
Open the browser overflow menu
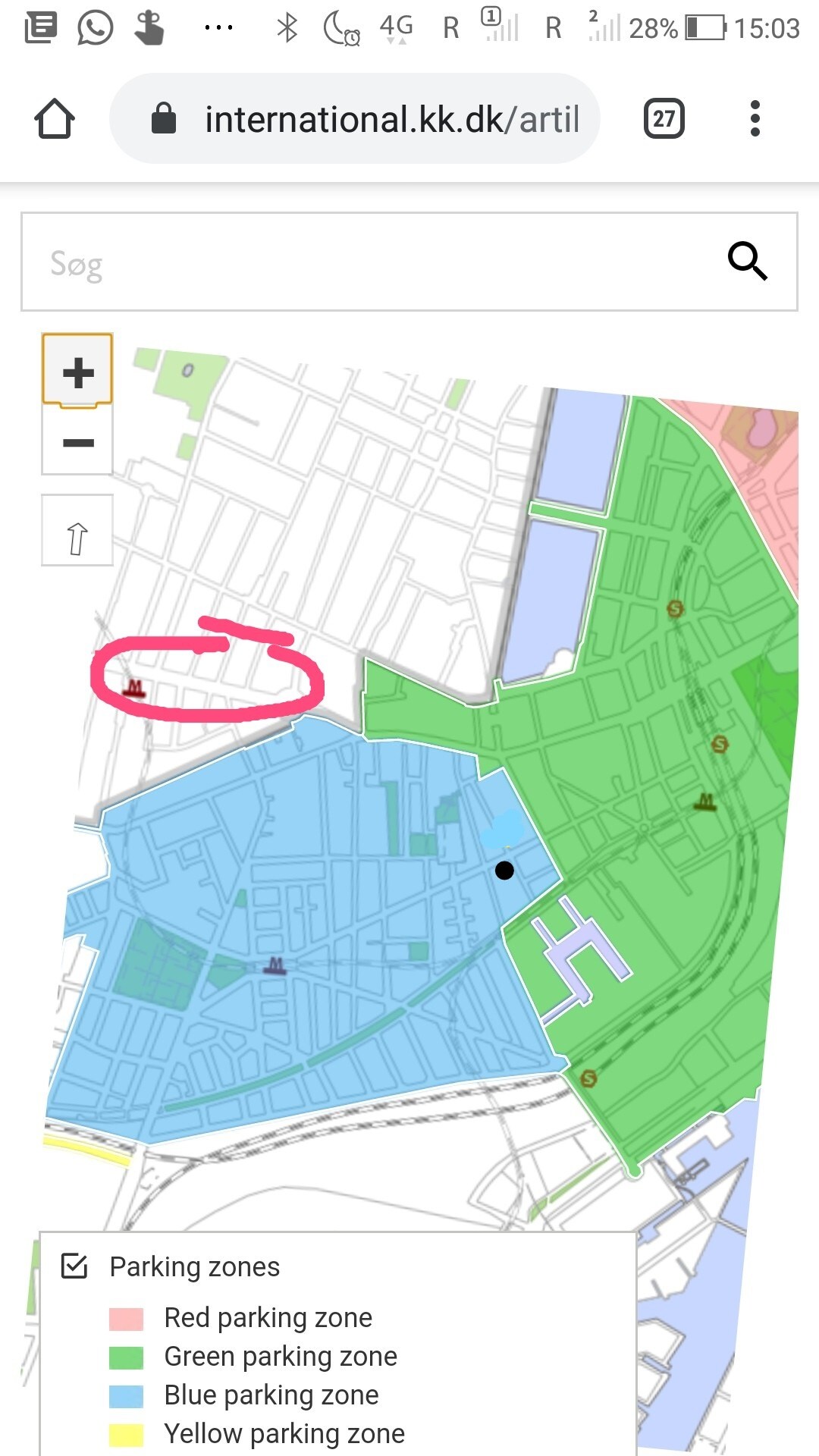[755, 119]
